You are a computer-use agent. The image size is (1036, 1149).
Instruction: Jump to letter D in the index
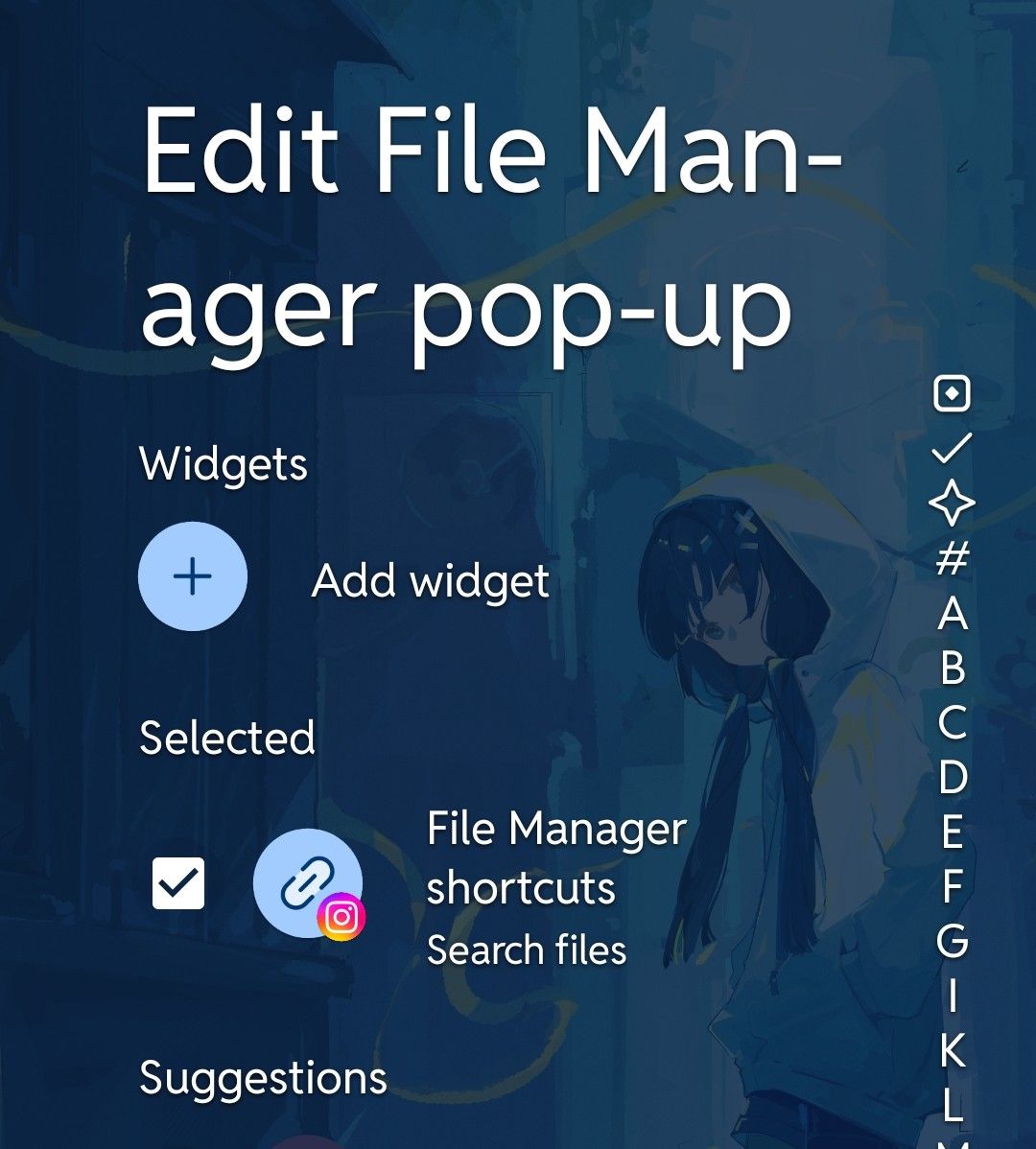click(953, 777)
